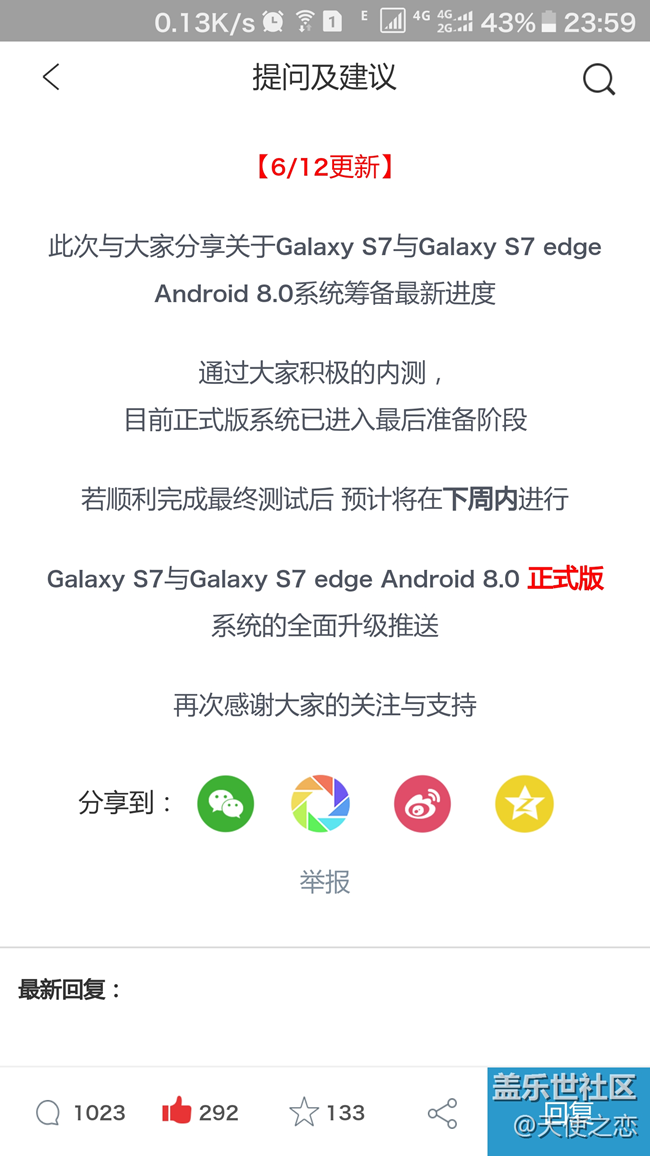Image resolution: width=650 pixels, height=1156 pixels.
Task: Share the post to Qzone
Action: [524, 804]
